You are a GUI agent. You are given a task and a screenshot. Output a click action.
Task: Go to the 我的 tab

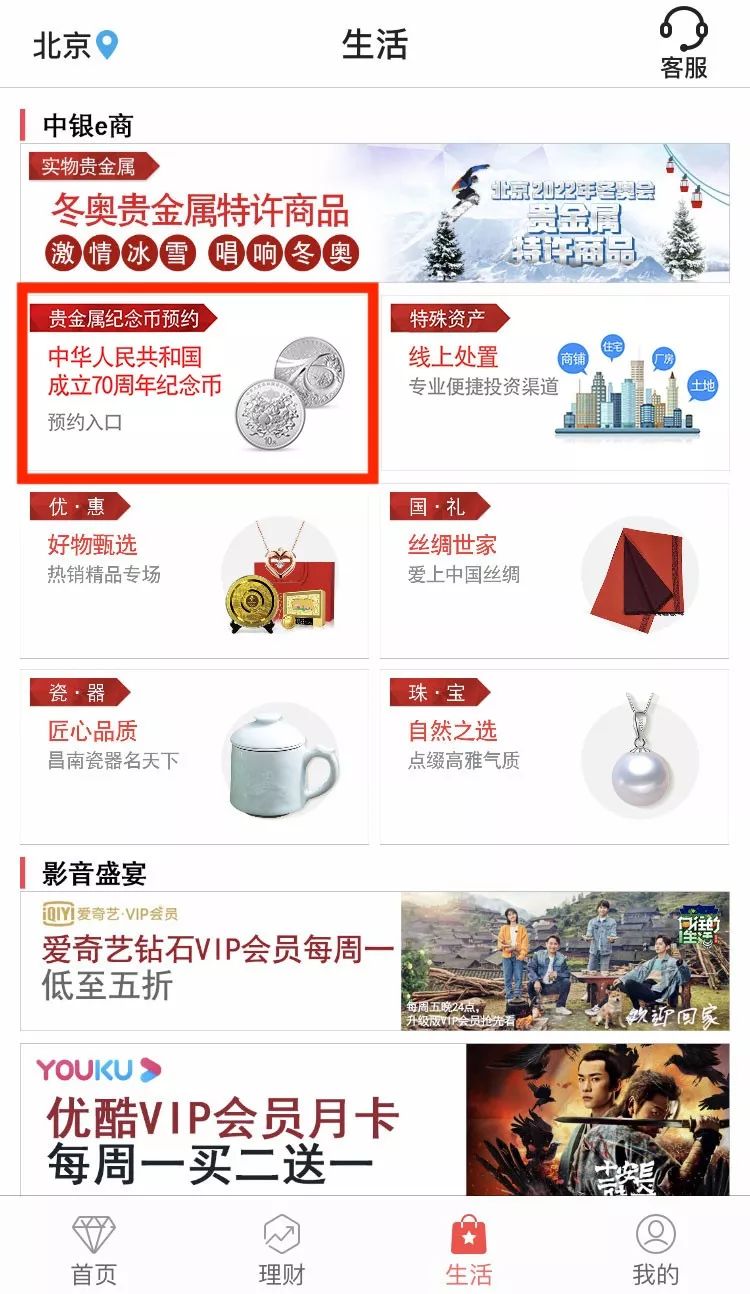(655, 1250)
